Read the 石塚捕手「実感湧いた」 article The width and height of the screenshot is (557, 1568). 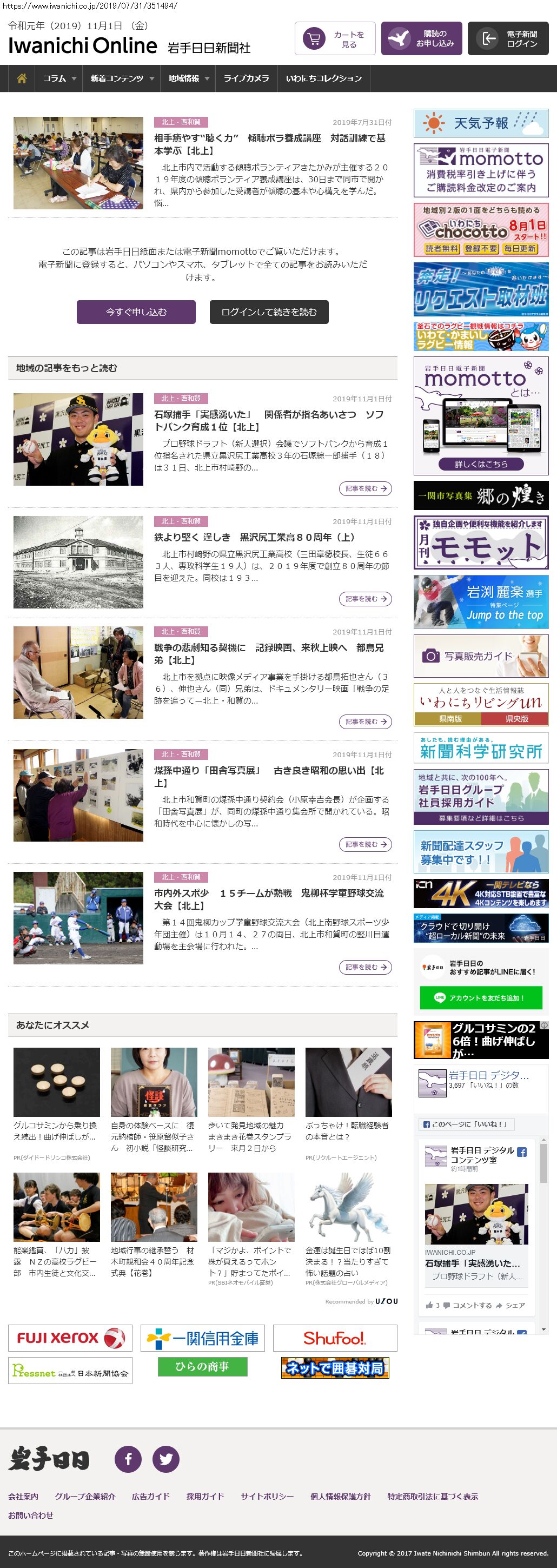[268, 421]
